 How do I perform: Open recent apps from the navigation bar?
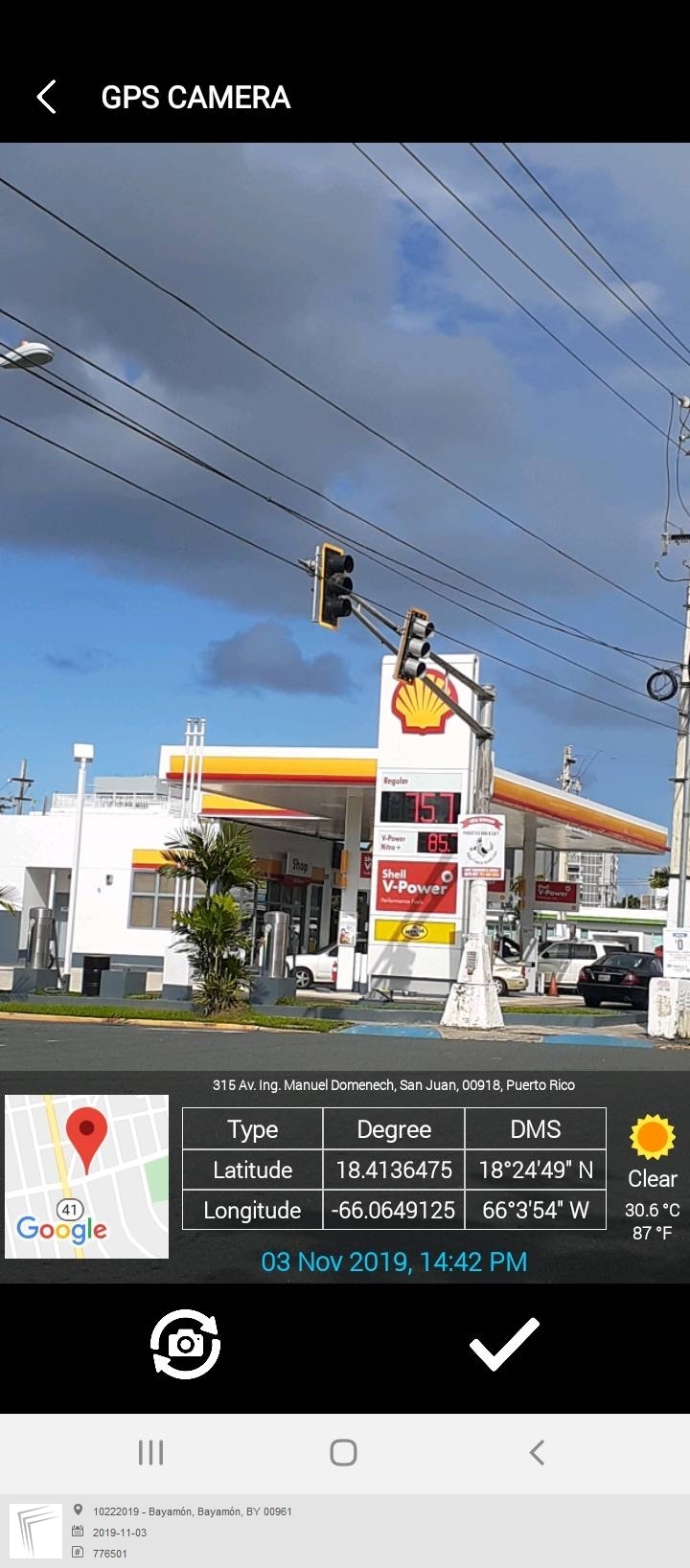151,1452
